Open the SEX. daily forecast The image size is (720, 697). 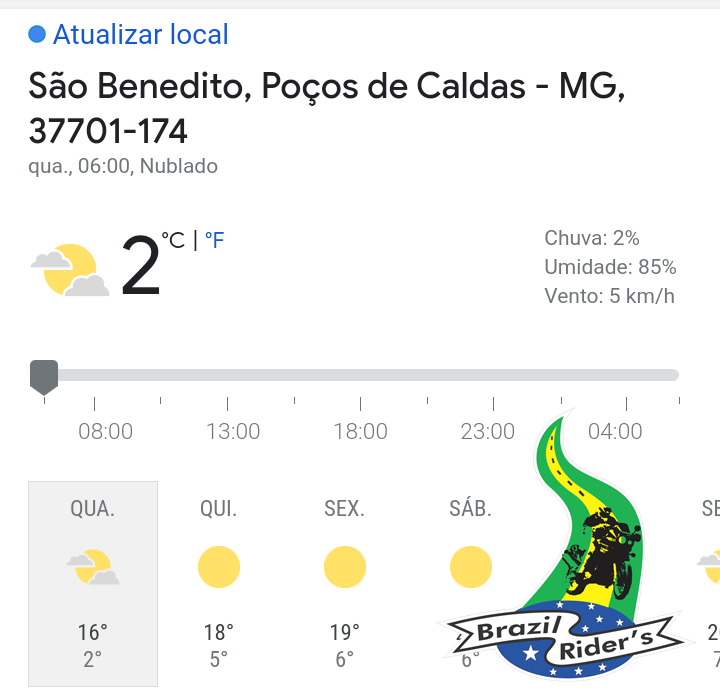click(x=345, y=583)
